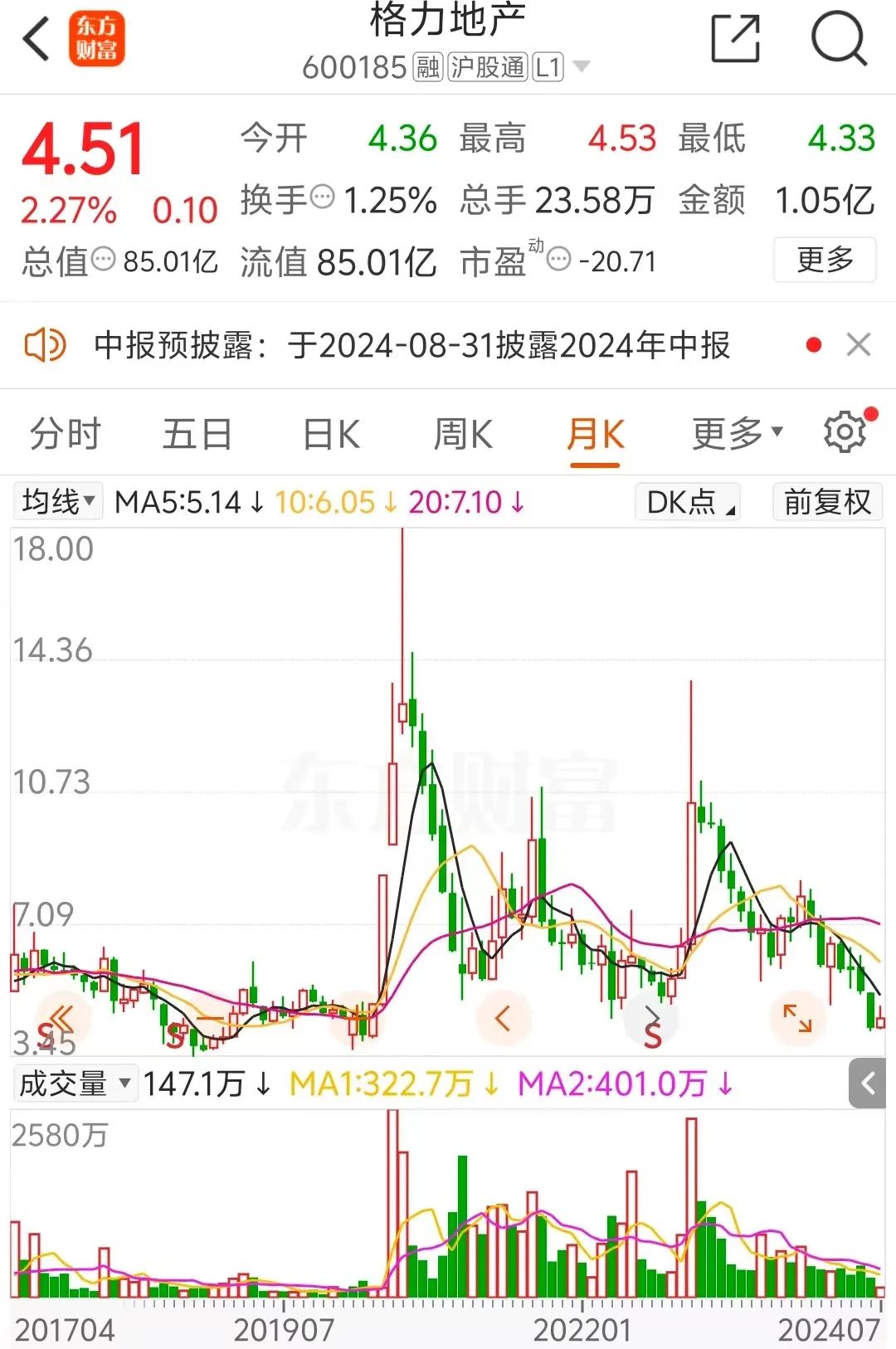
Task: Dismiss the 中报预披露 announcement banner
Action: pos(860,345)
